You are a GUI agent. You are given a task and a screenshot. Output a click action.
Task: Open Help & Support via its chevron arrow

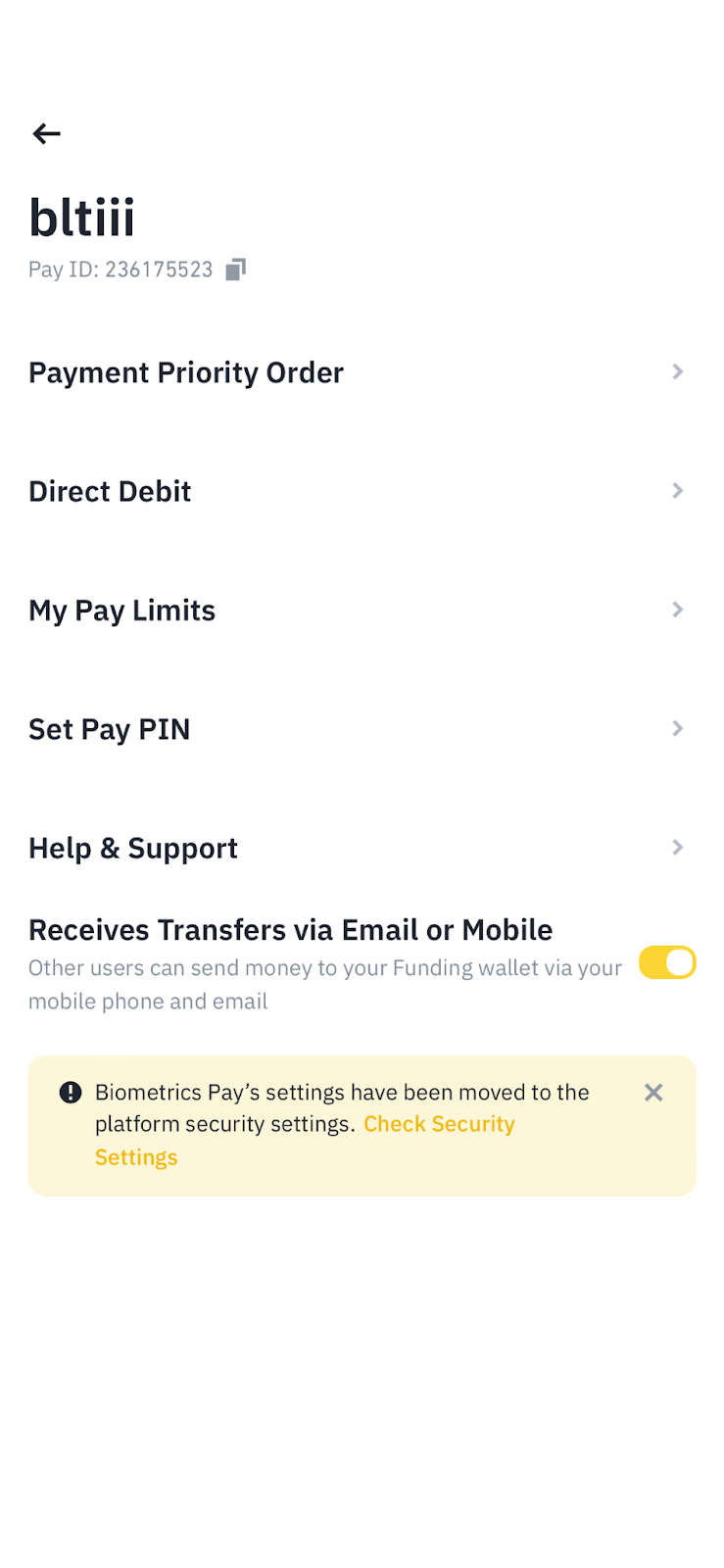click(x=677, y=847)
